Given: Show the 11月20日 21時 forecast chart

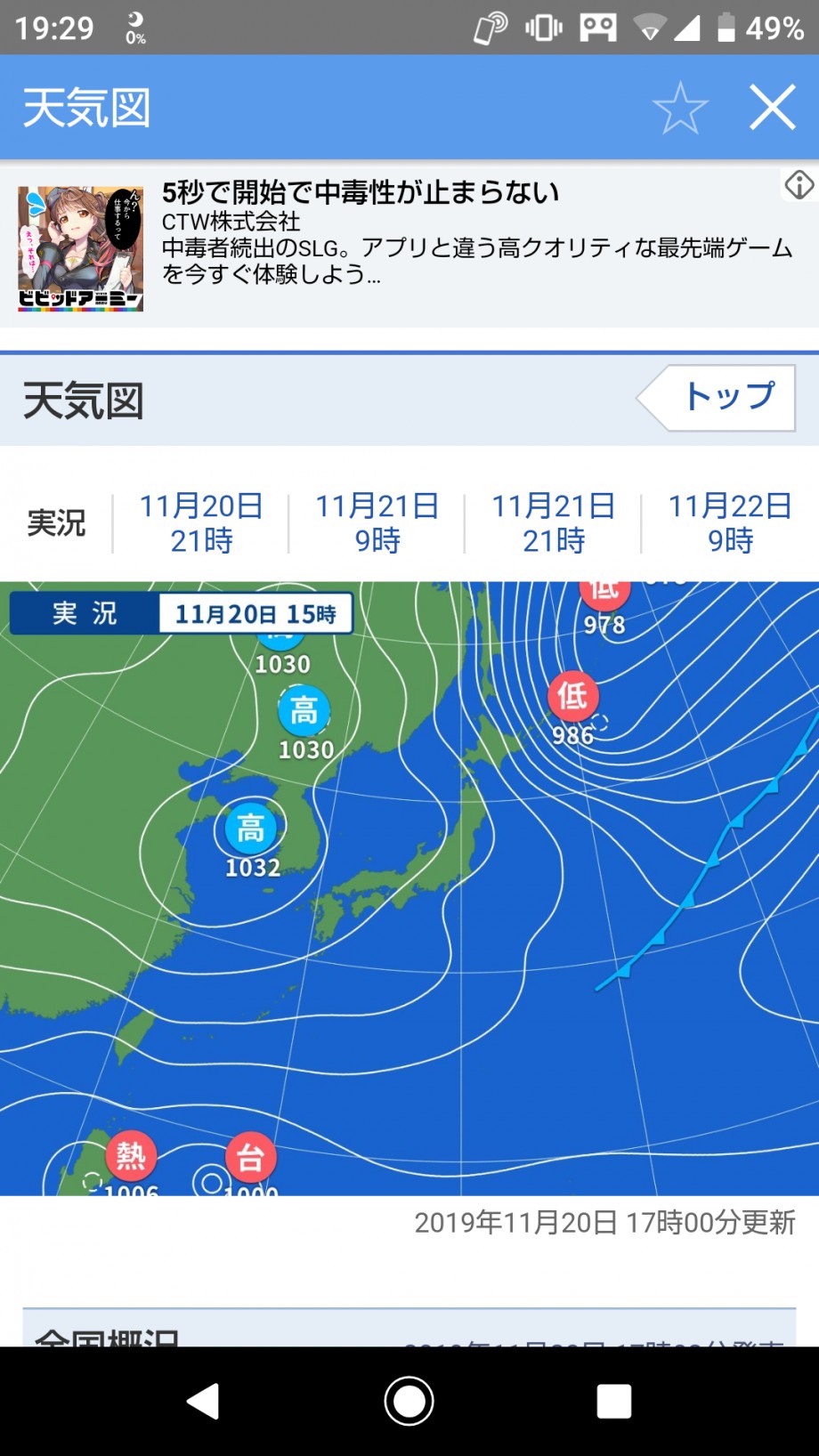Looking at the screenshot, I should (201, 523).
